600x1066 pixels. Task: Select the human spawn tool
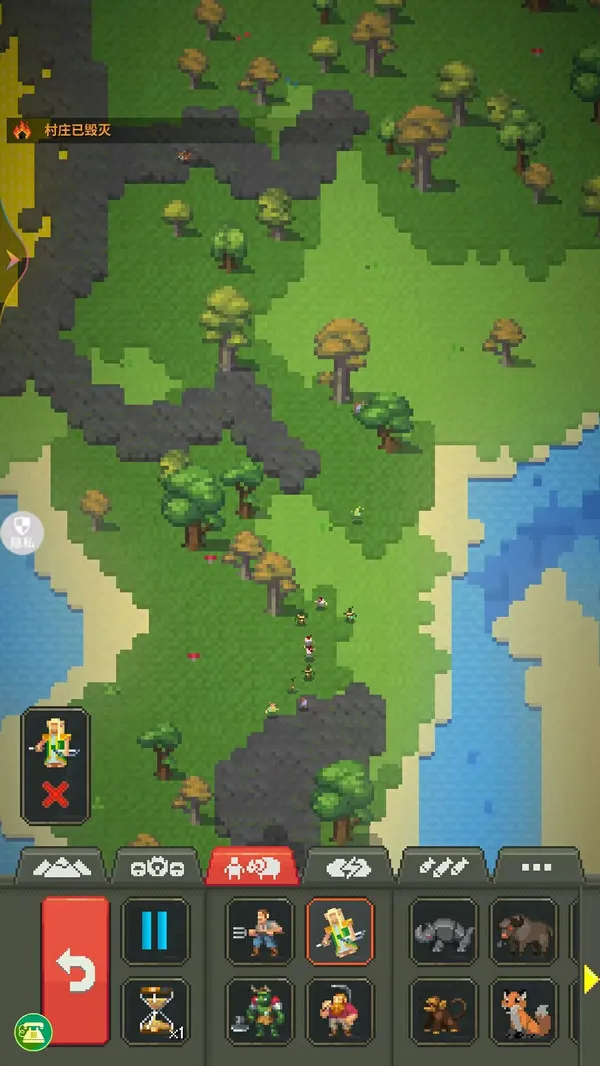point(260,931)
